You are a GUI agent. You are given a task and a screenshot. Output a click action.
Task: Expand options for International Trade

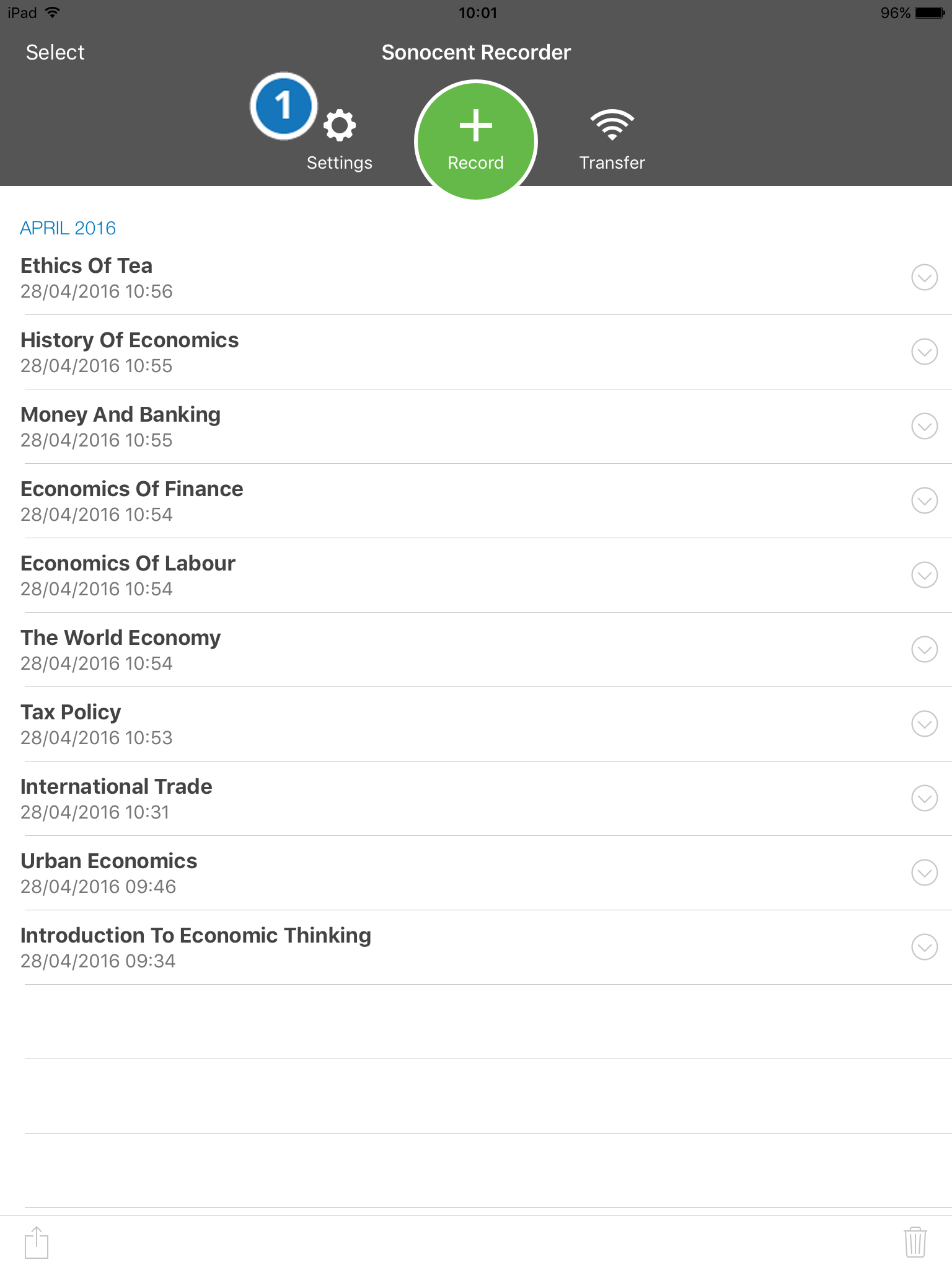(x=924, y=798)
